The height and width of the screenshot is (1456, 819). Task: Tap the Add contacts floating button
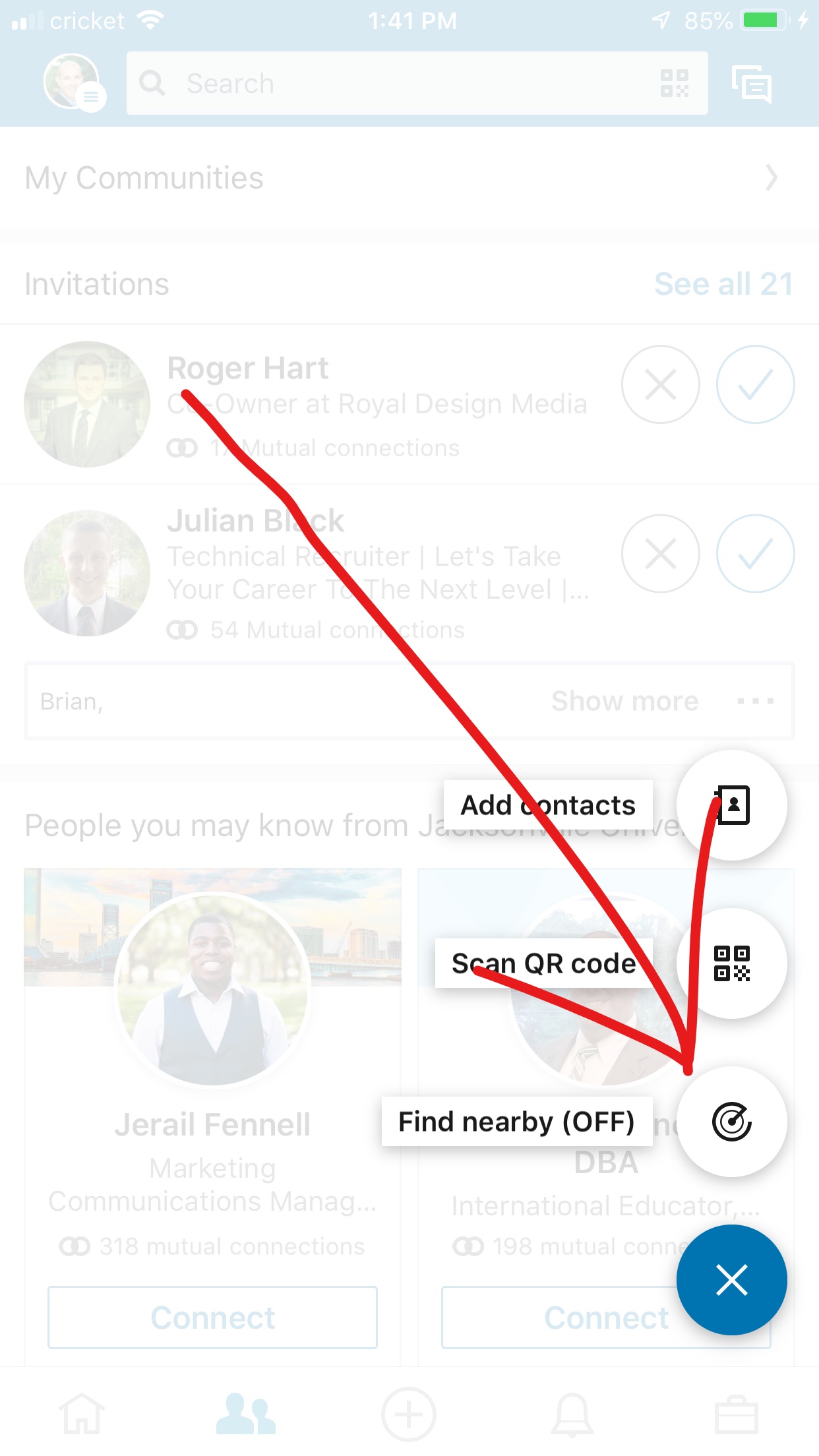pos(731,805)
